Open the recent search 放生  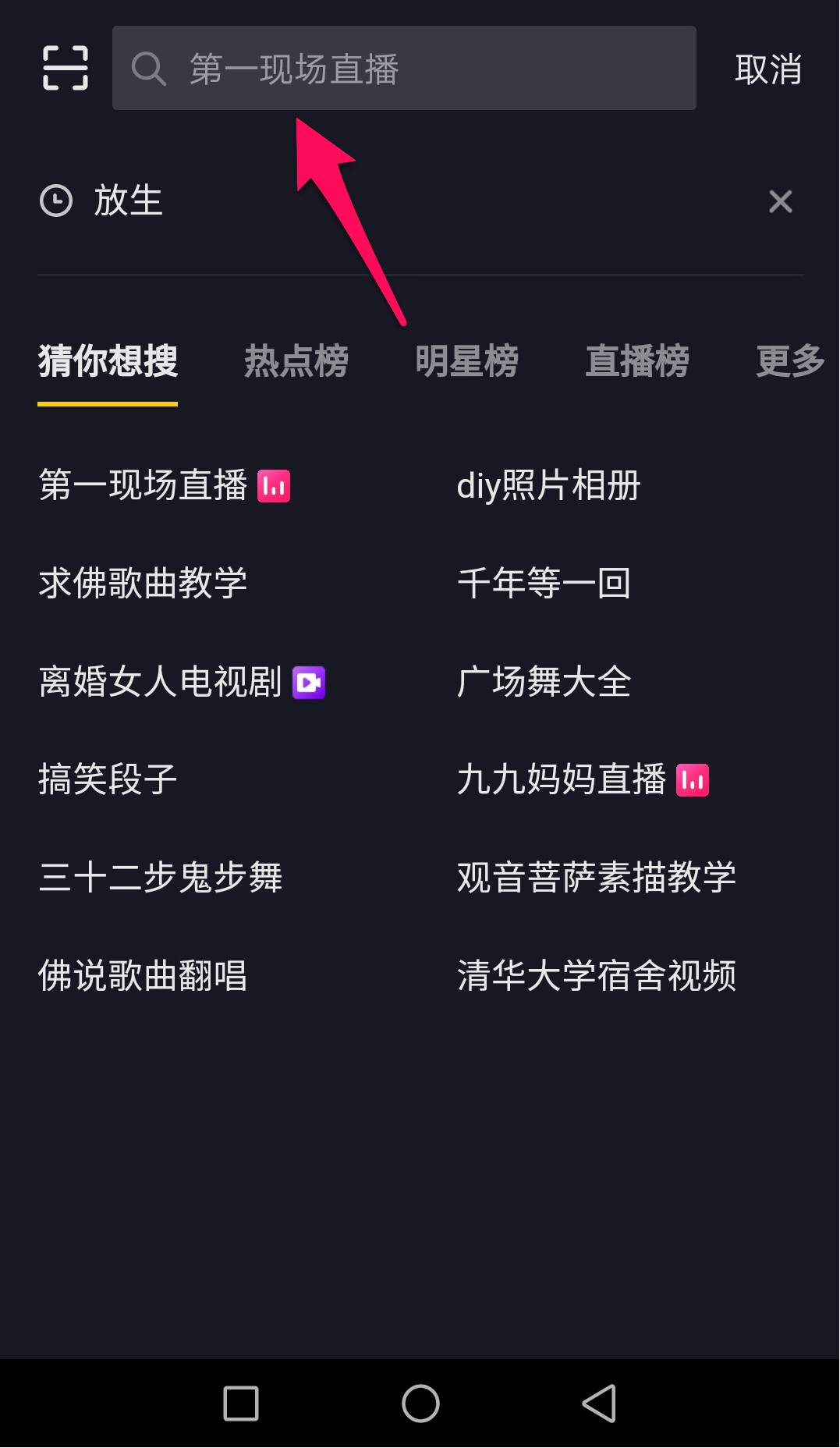129,201
